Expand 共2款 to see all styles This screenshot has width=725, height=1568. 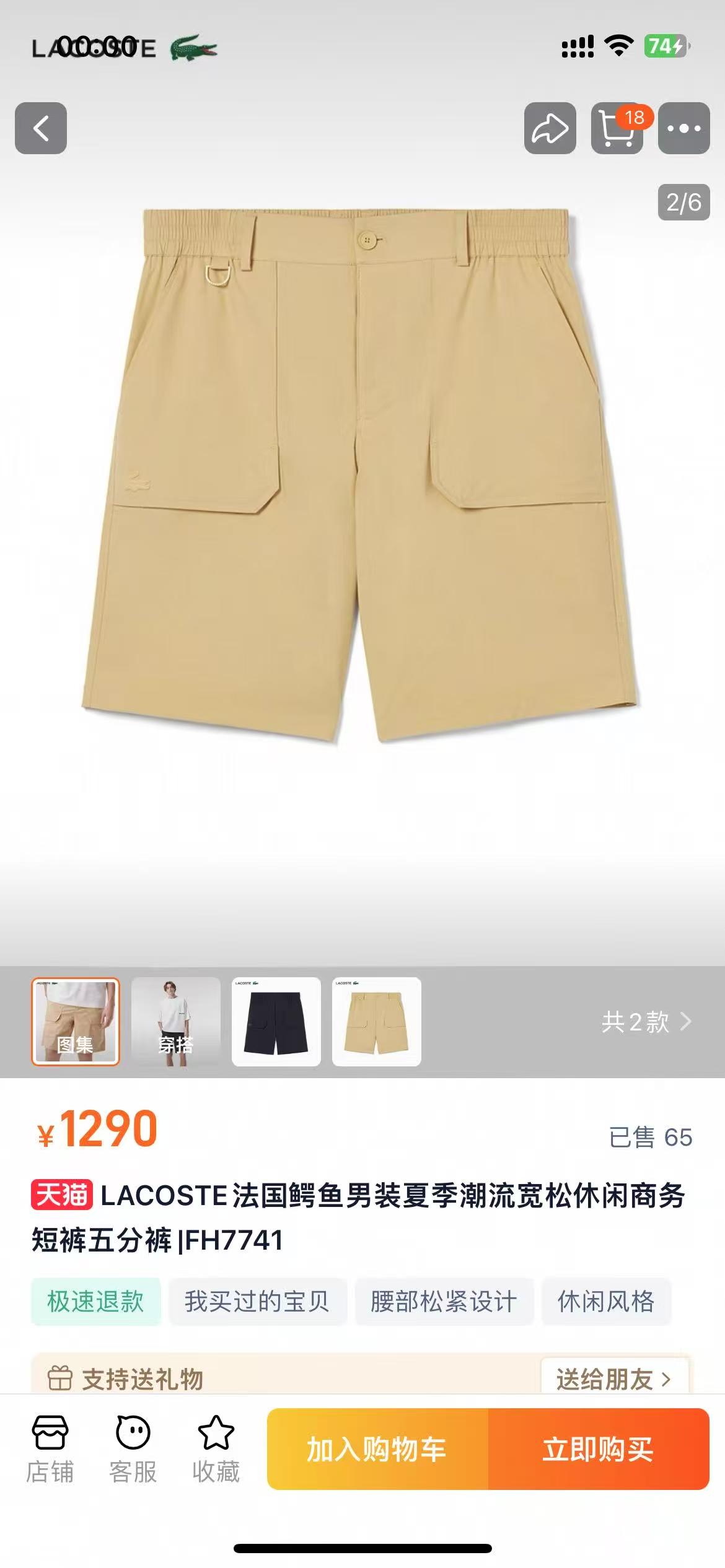(646, 1021)
